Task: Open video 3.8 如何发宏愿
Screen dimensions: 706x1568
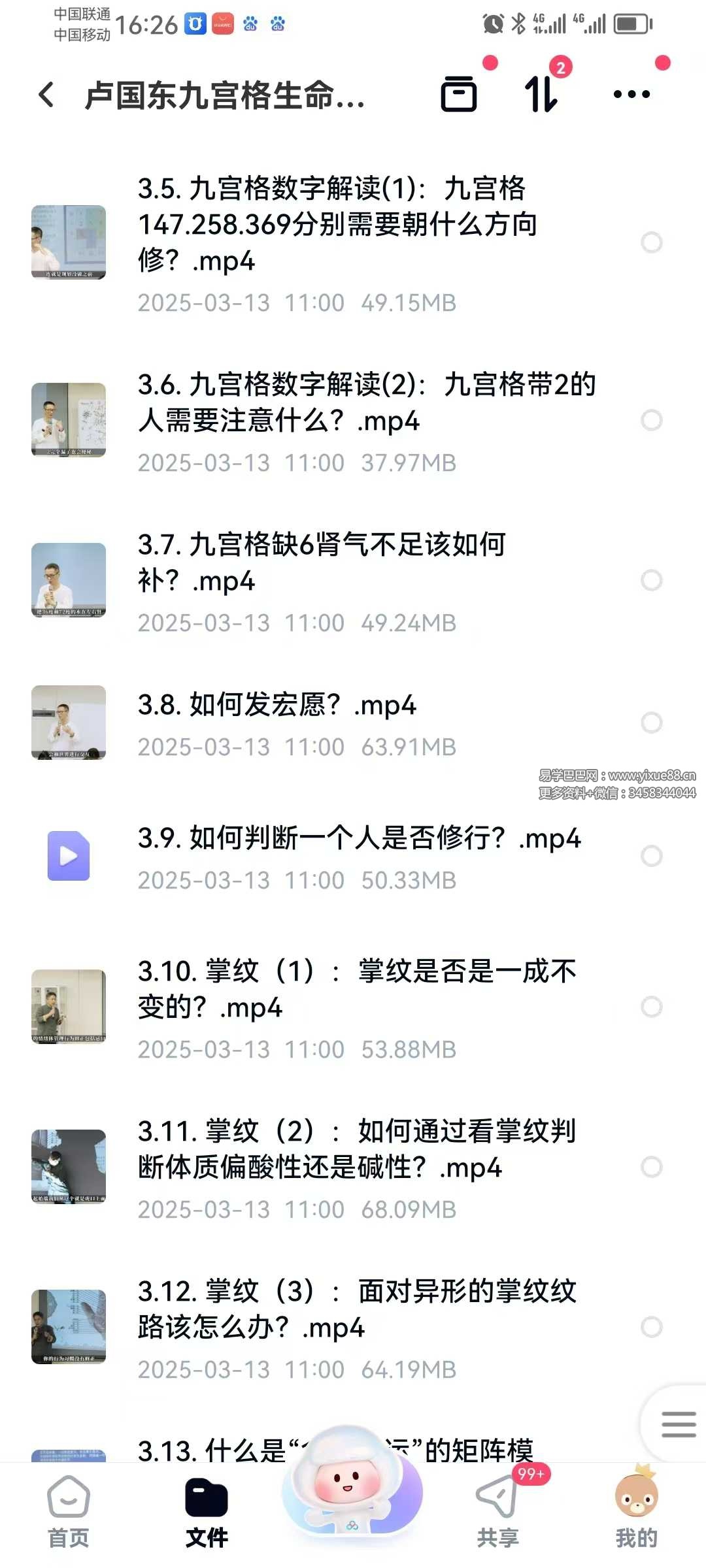Action: (x=277, y=706)
